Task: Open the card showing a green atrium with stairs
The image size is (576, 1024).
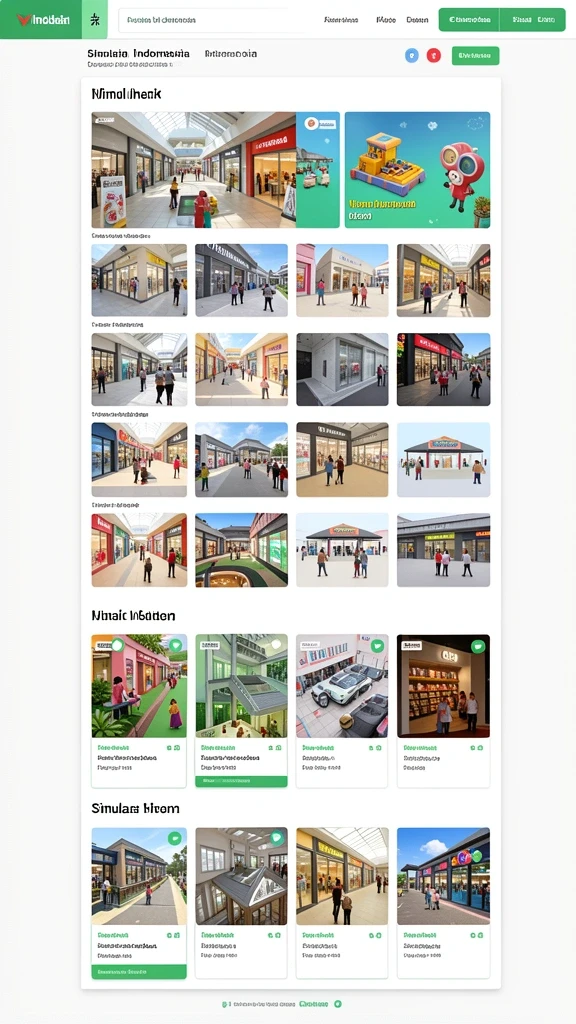Action: 242,711
